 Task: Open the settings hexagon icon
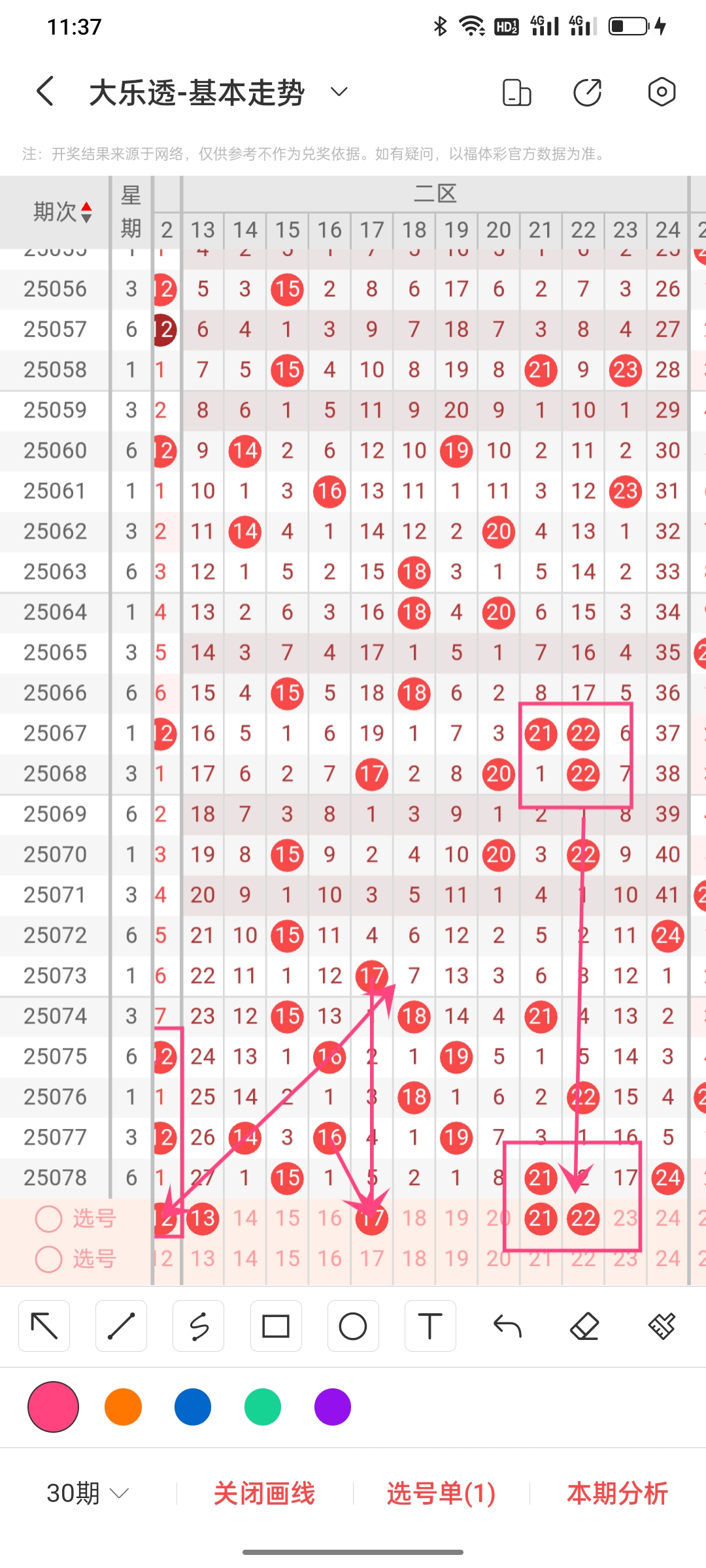662,92
